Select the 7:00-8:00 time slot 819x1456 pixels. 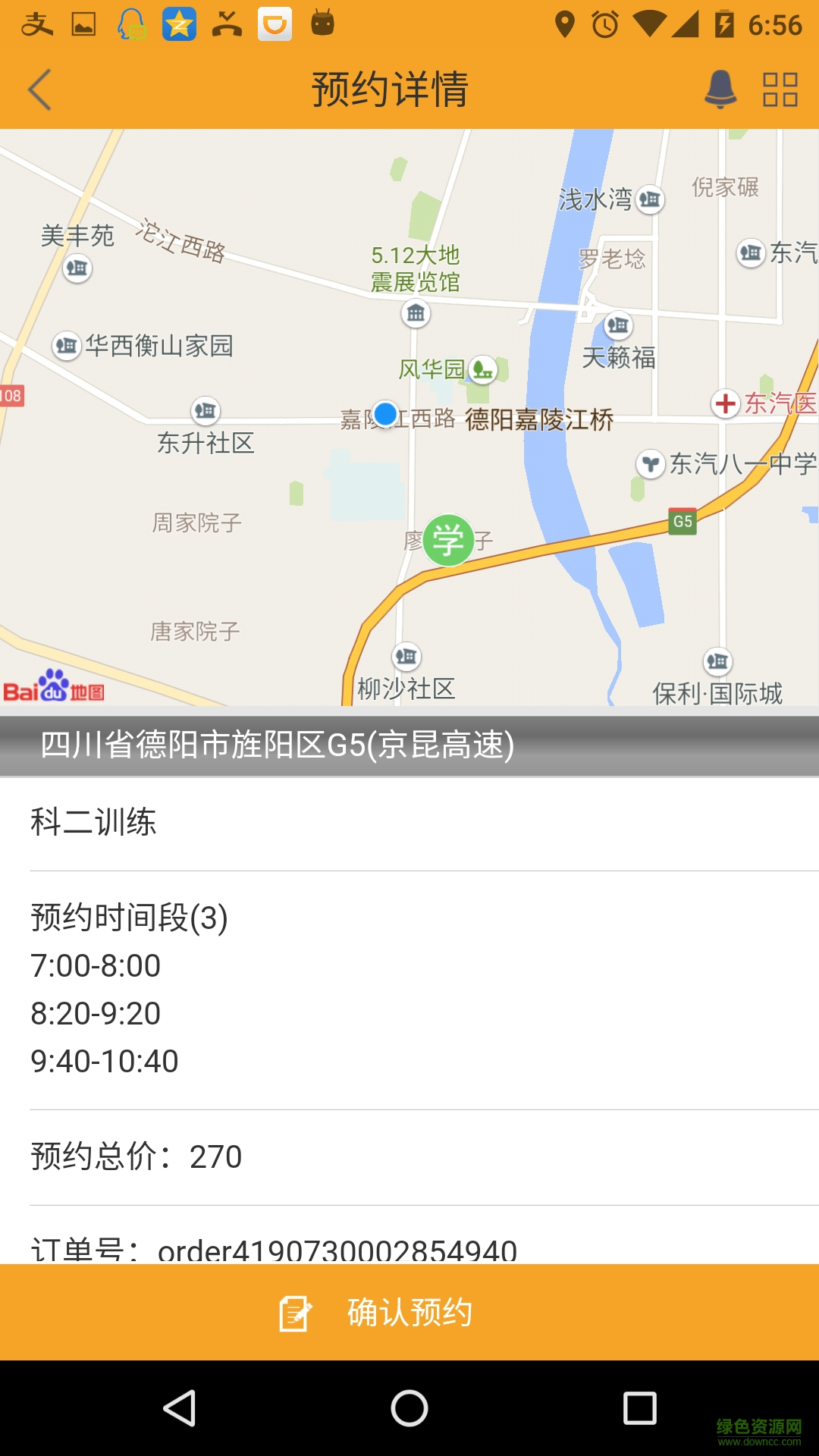[95, 965]
